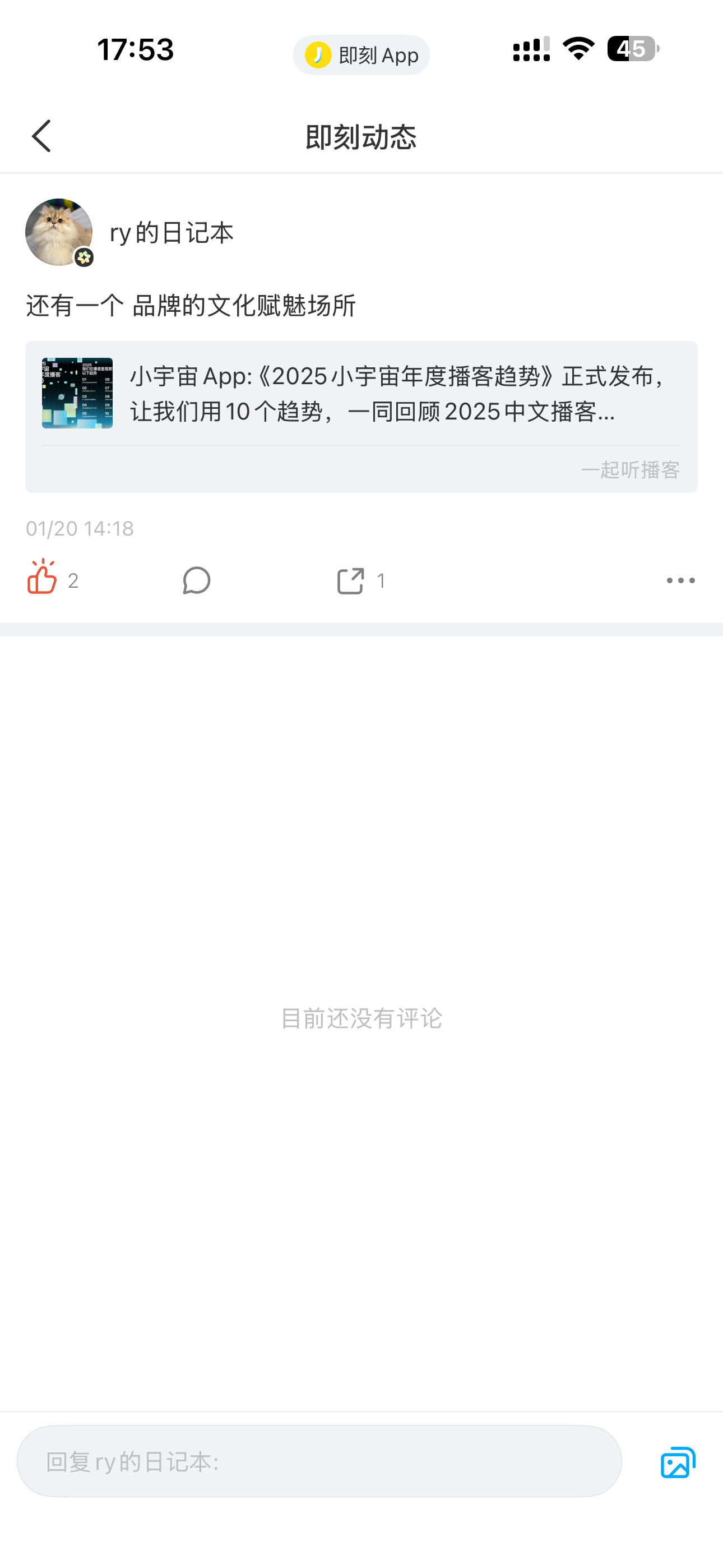The image size is (723, 1568).
Task: Open the 一起听播客 topic
Action: coord(630,470)
